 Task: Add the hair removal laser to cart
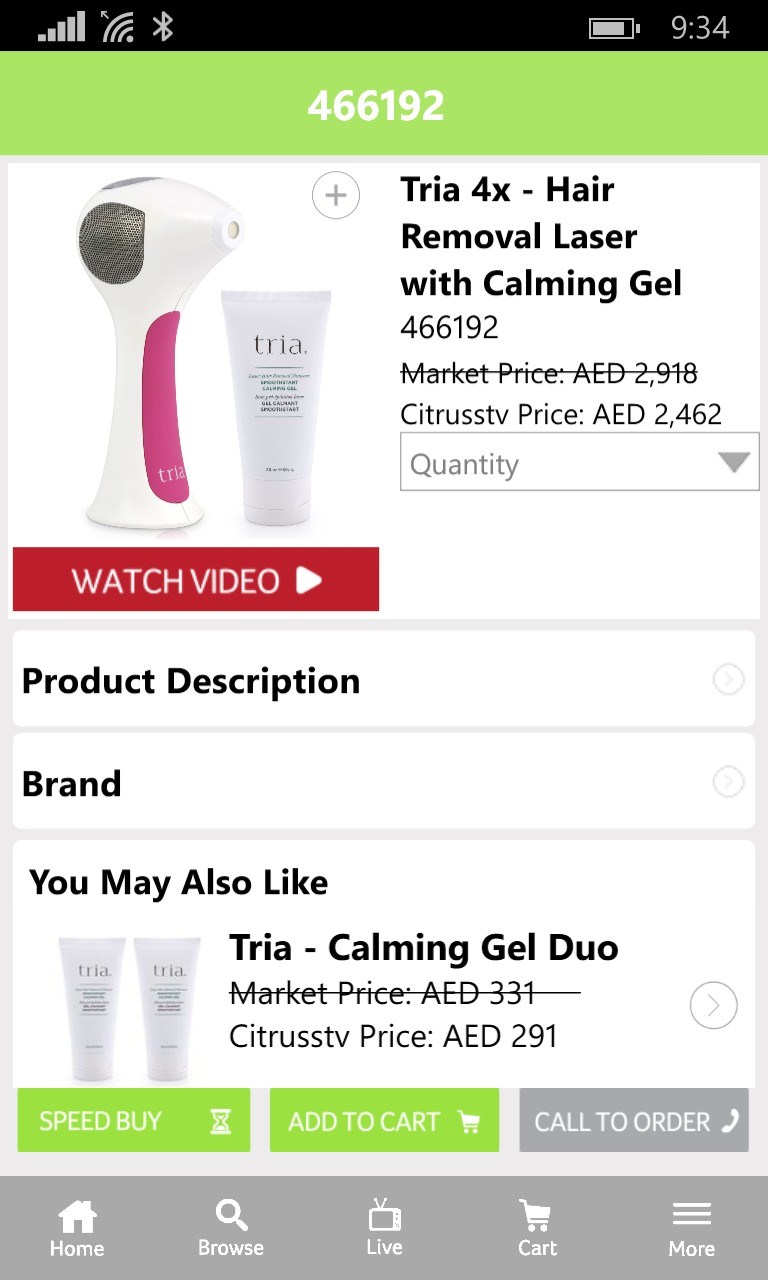[384, 1121]
